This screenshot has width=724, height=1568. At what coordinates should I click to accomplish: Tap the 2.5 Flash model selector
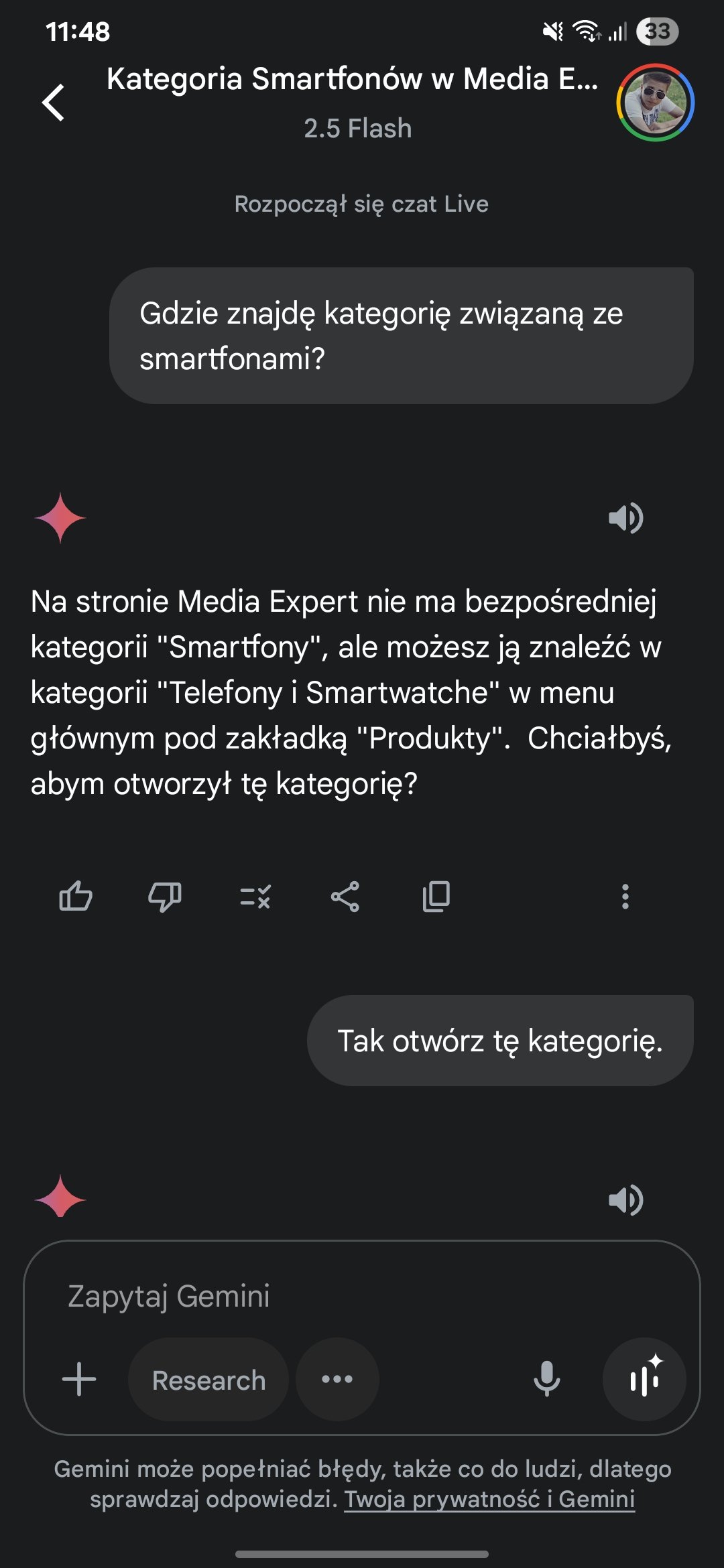point(358,128)
